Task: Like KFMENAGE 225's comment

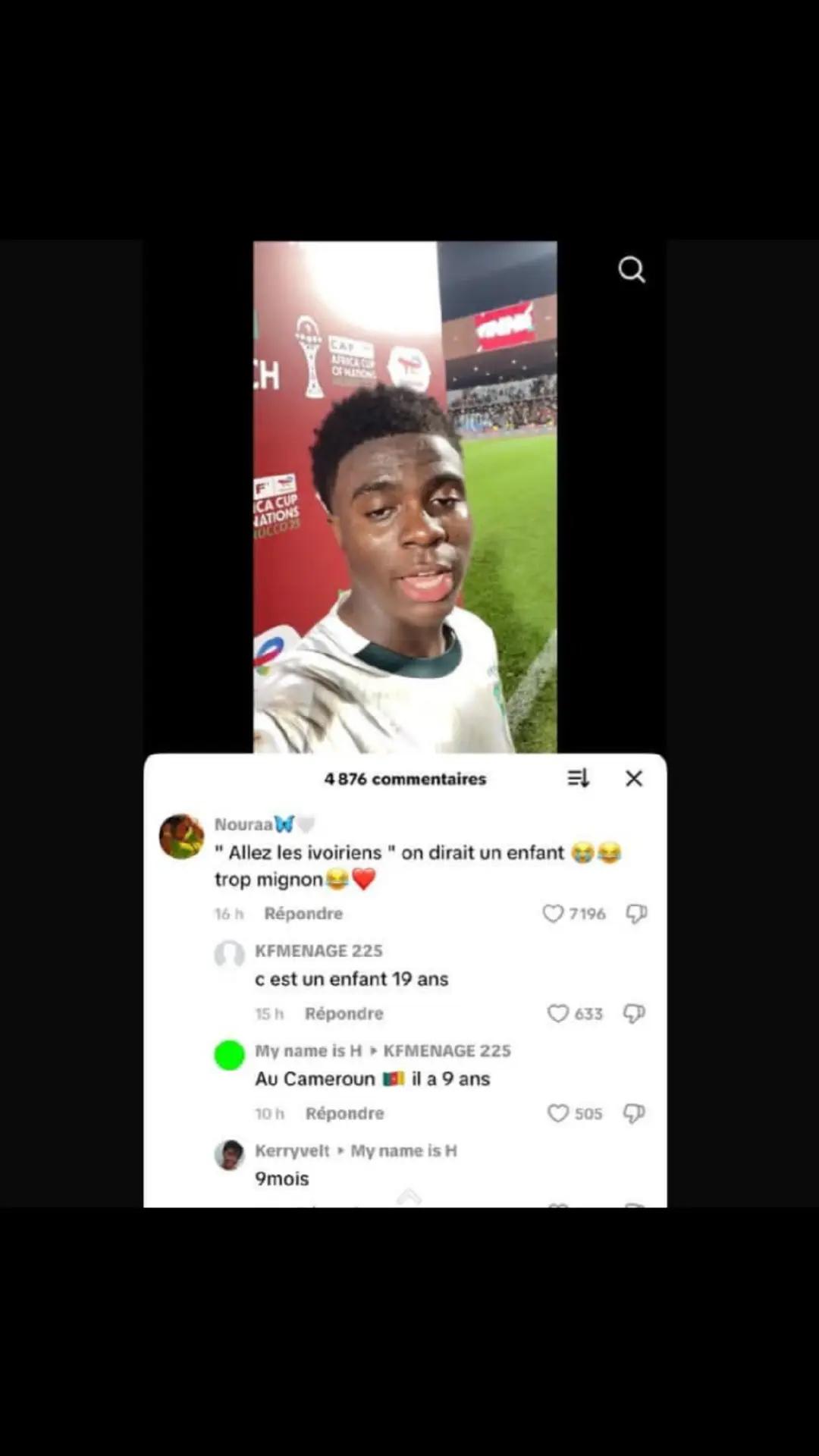Action: coord(558,1014)
